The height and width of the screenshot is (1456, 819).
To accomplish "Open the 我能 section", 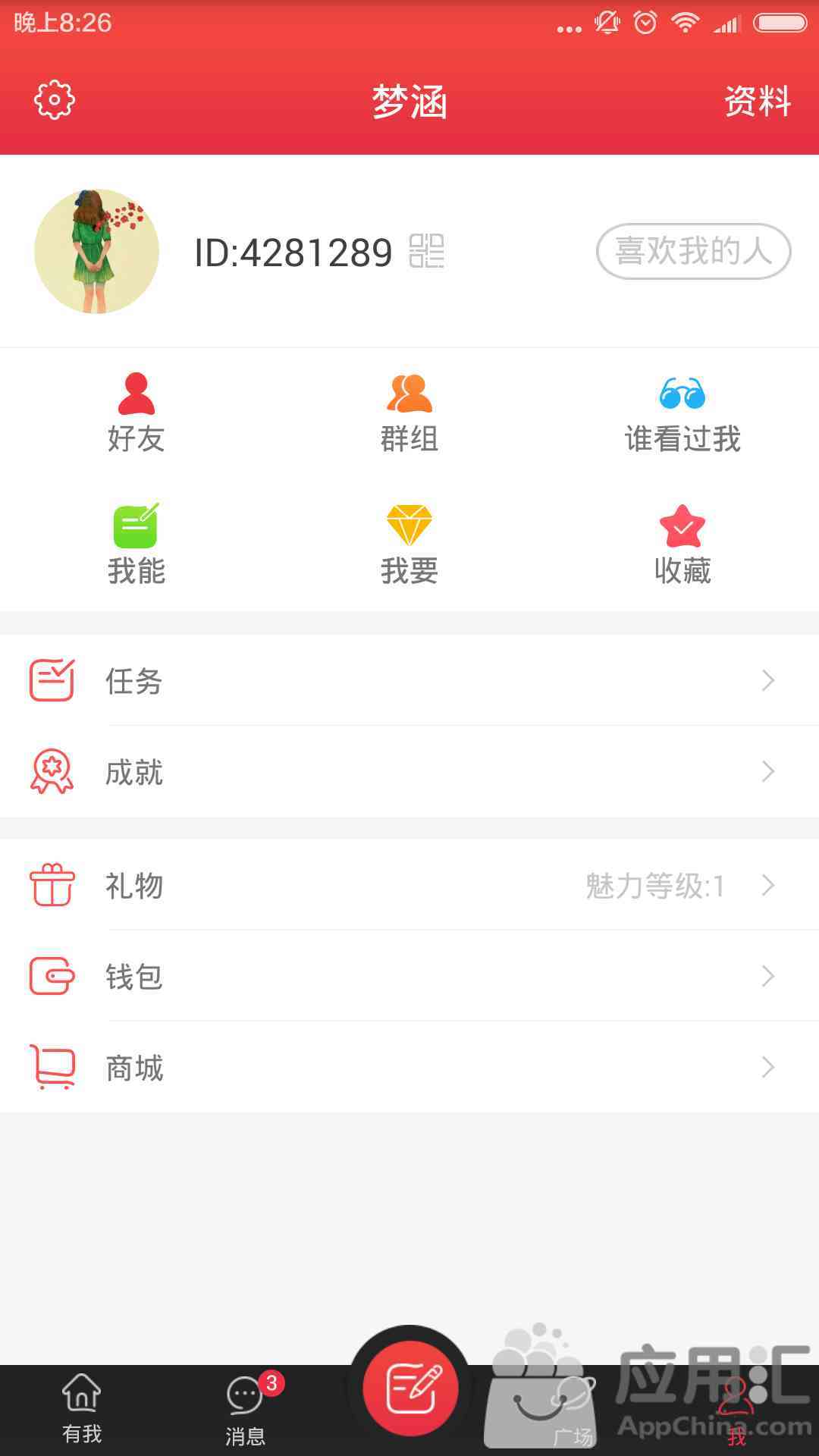I will pos(136,544).
